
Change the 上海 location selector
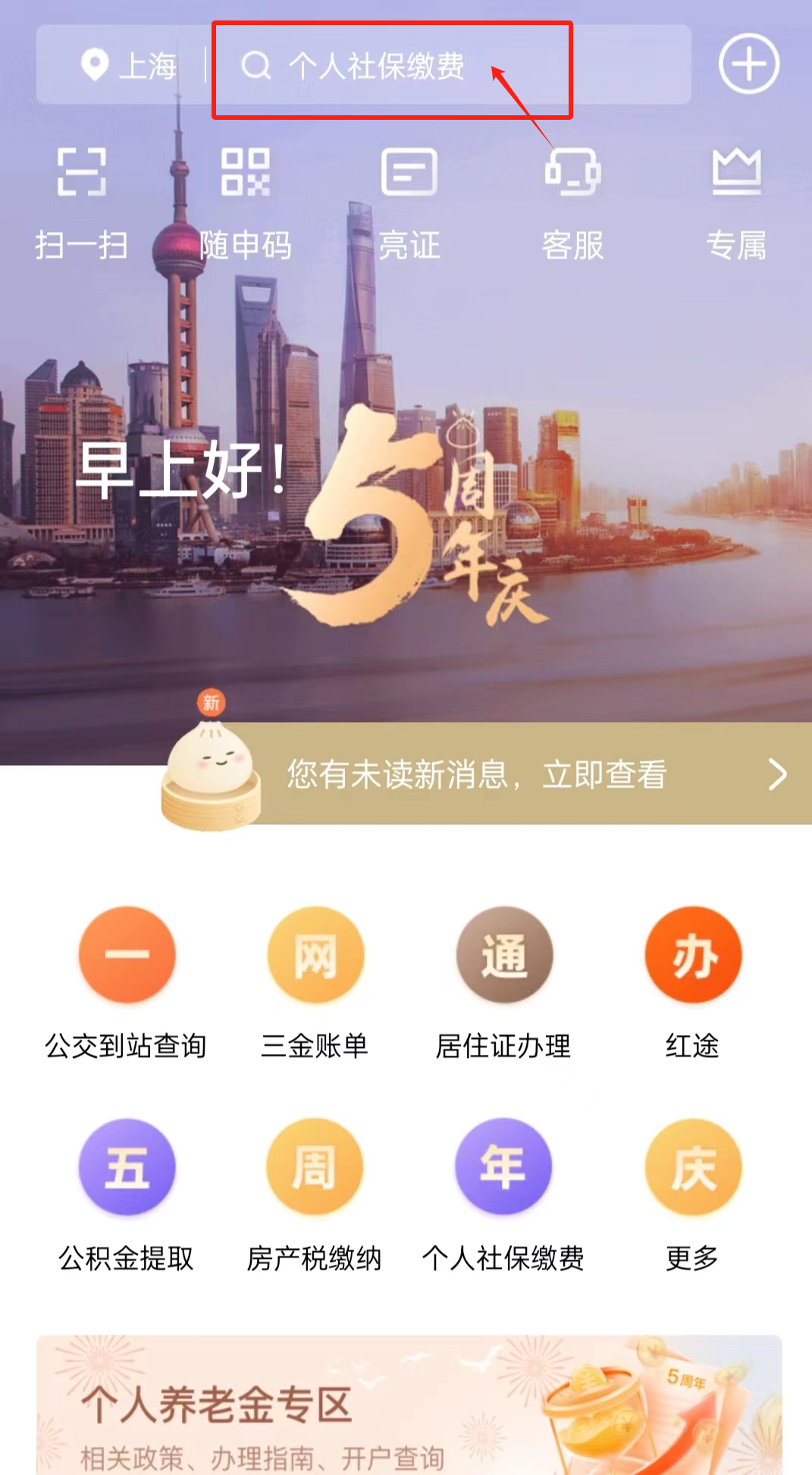click(129, 65)
